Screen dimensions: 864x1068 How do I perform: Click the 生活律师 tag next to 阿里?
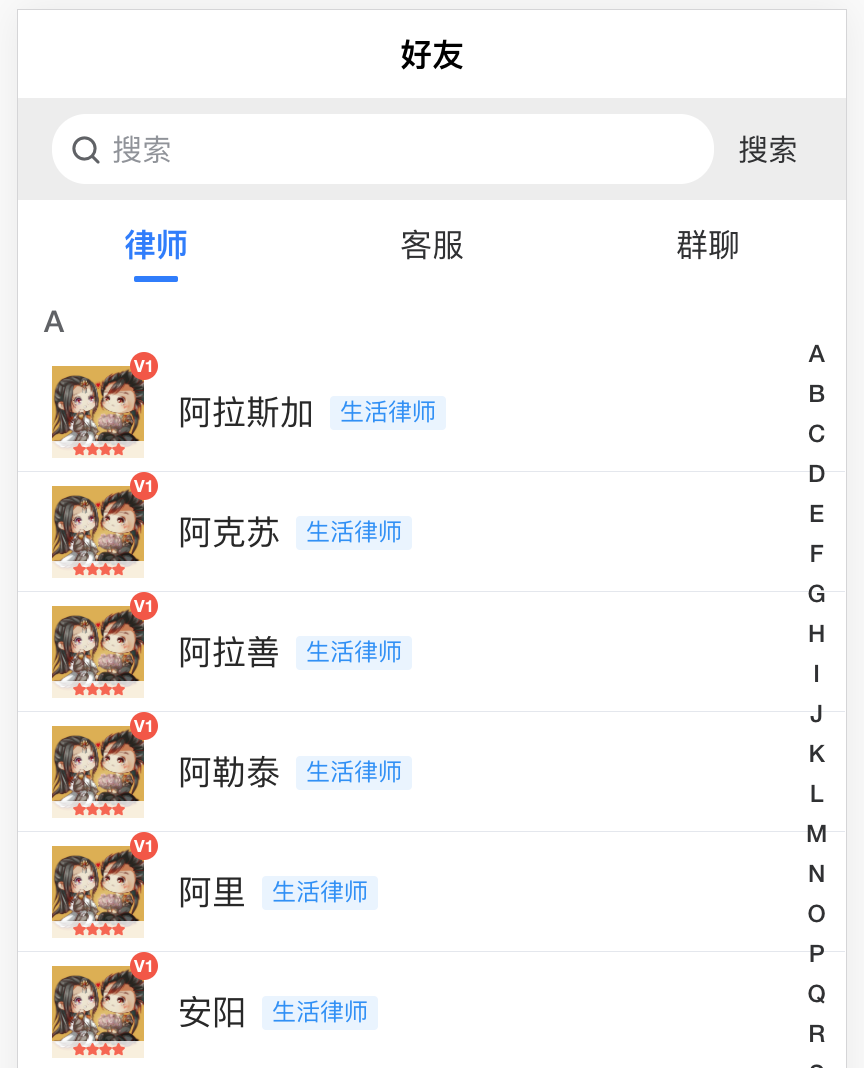point(320,892)
